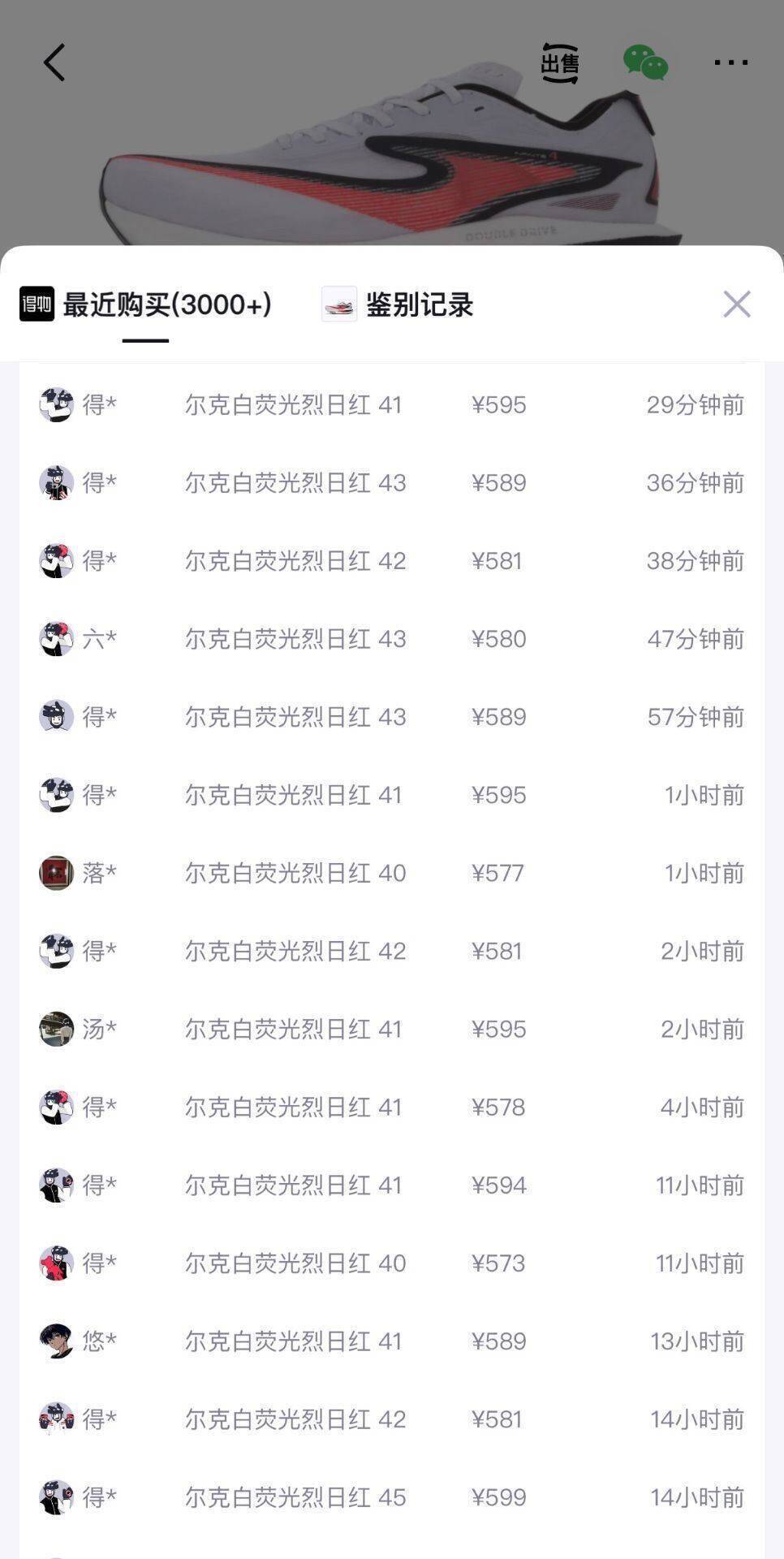This screenshot has width=784, height=1559.
Task: Open the three-dot overflow menu
Action: 730,63
